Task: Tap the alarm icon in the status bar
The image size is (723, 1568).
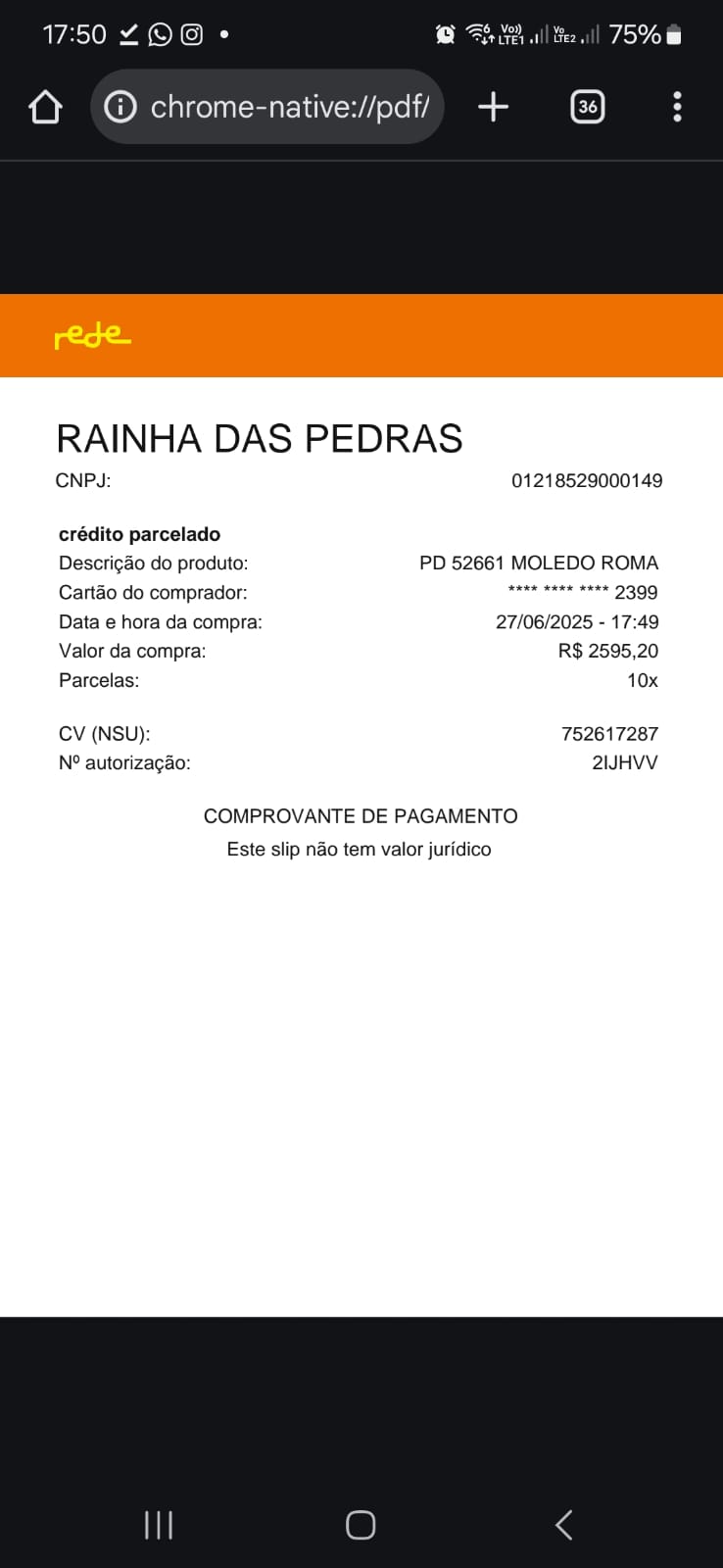Action: tap(445, 33)
